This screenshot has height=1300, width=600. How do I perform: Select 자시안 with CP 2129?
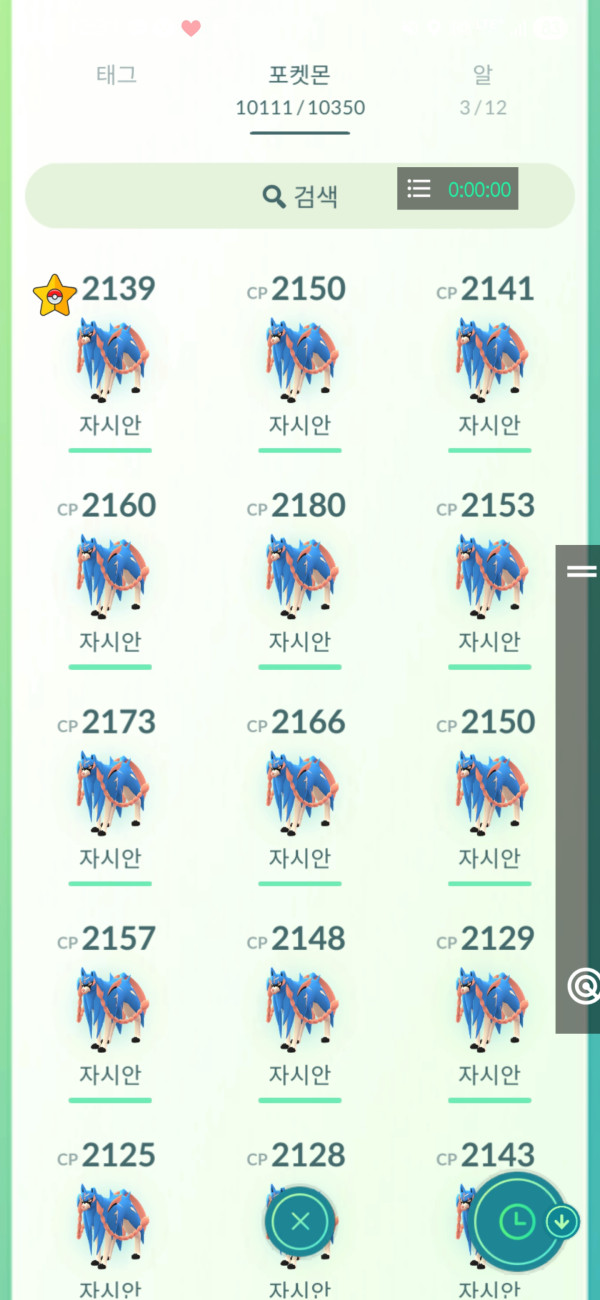490,1011
